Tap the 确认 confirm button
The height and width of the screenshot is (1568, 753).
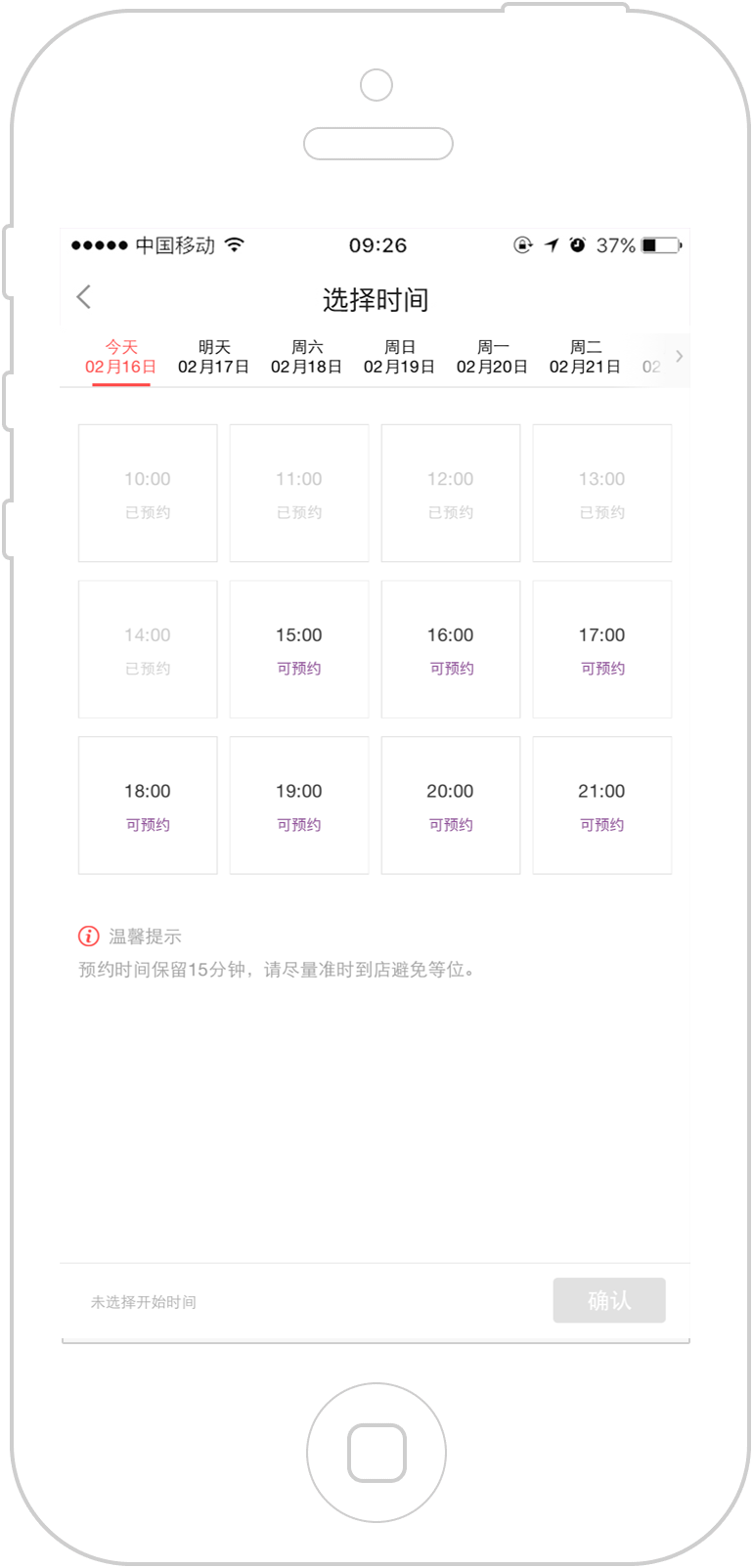tap(609, 1300)
